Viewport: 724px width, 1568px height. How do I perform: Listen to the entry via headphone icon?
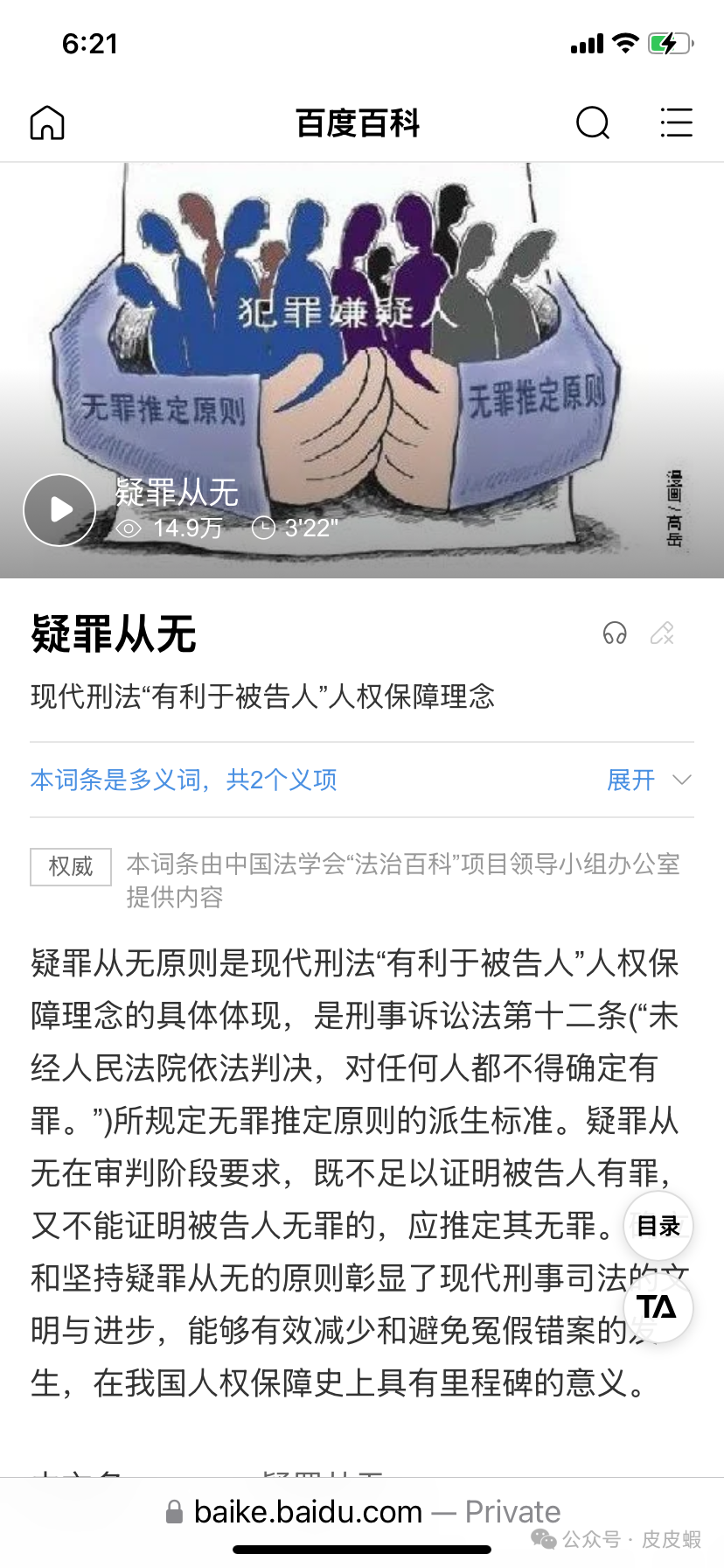[615, 633]
